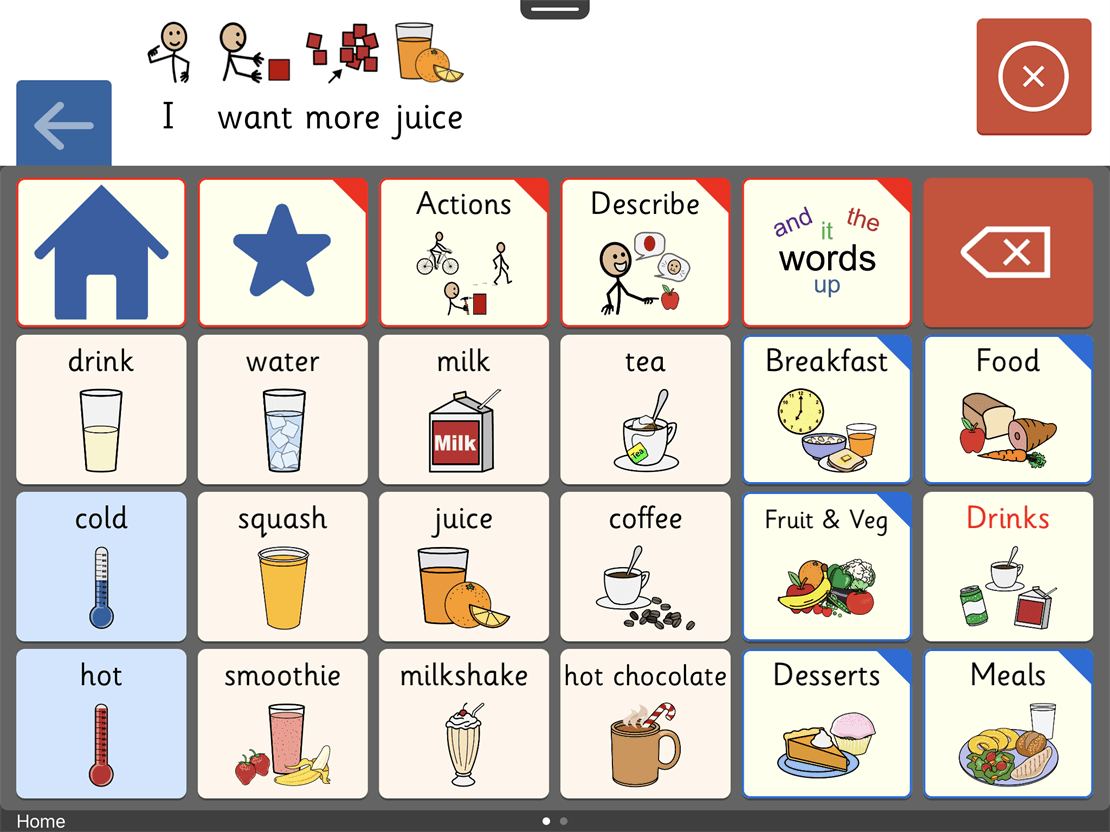The width and height of the screenshot is (1110, 832).
Task: Open the words folder
Action: 827,252
